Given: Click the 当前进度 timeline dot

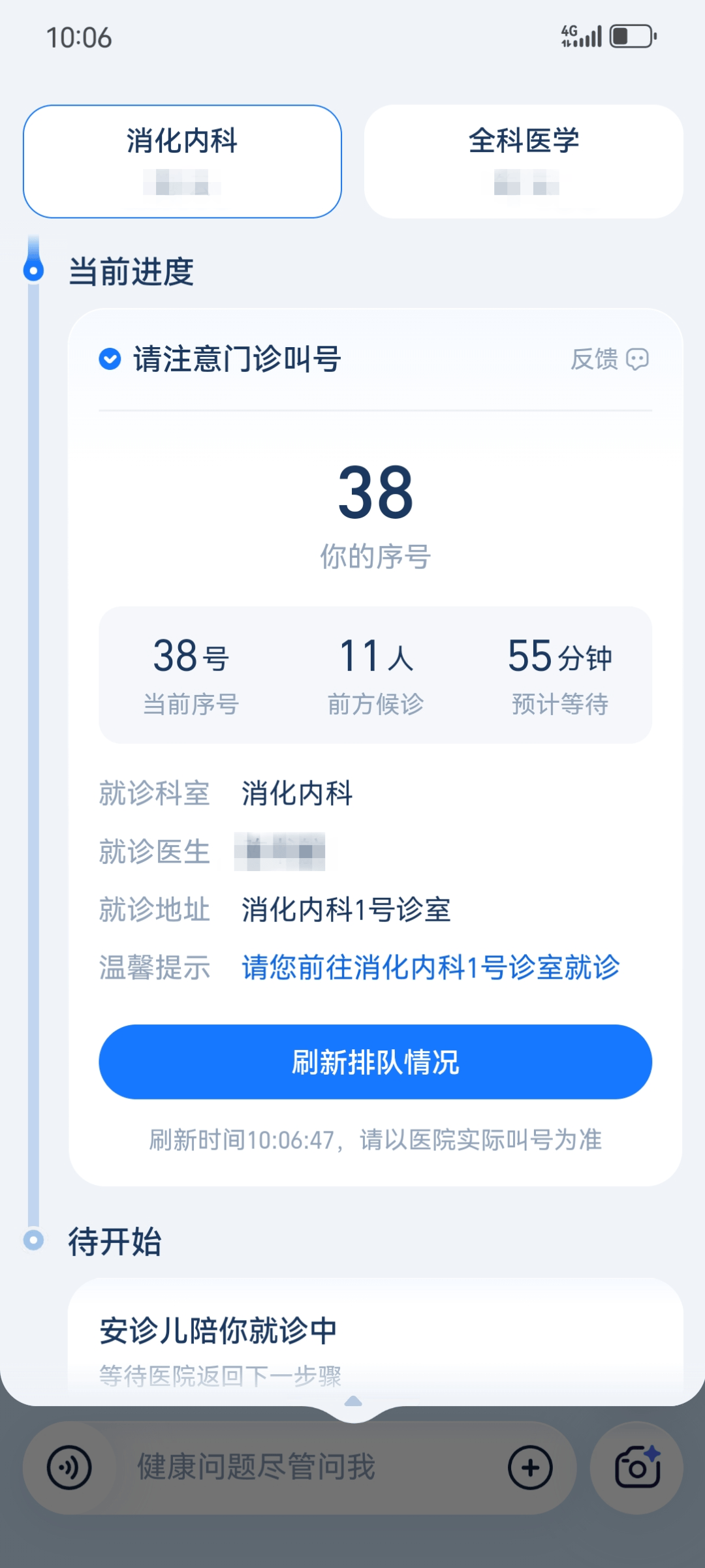Looking at the screenshot, I should click(x=34, y=270).
